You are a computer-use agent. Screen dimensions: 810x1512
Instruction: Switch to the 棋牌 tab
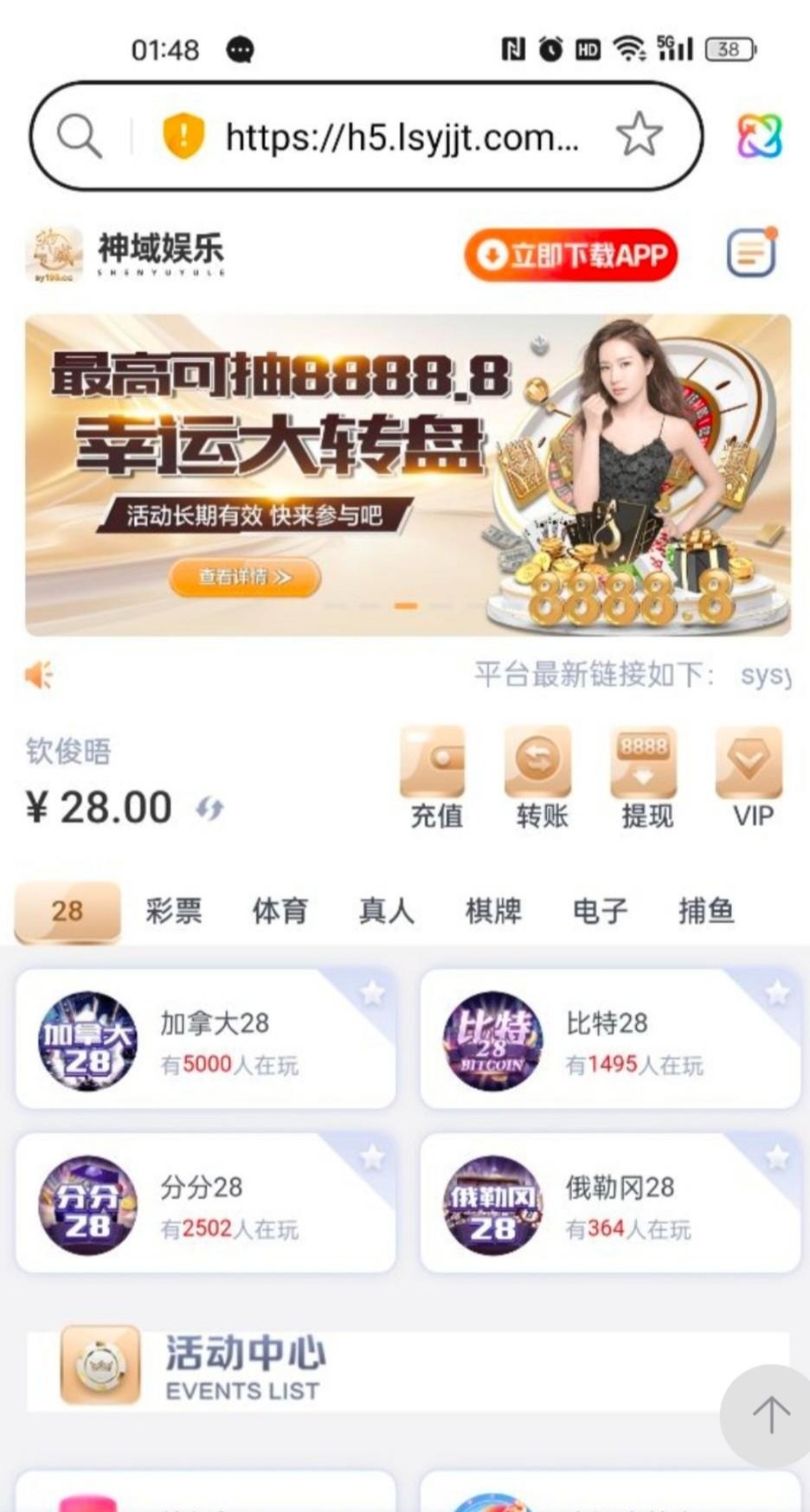493,911
